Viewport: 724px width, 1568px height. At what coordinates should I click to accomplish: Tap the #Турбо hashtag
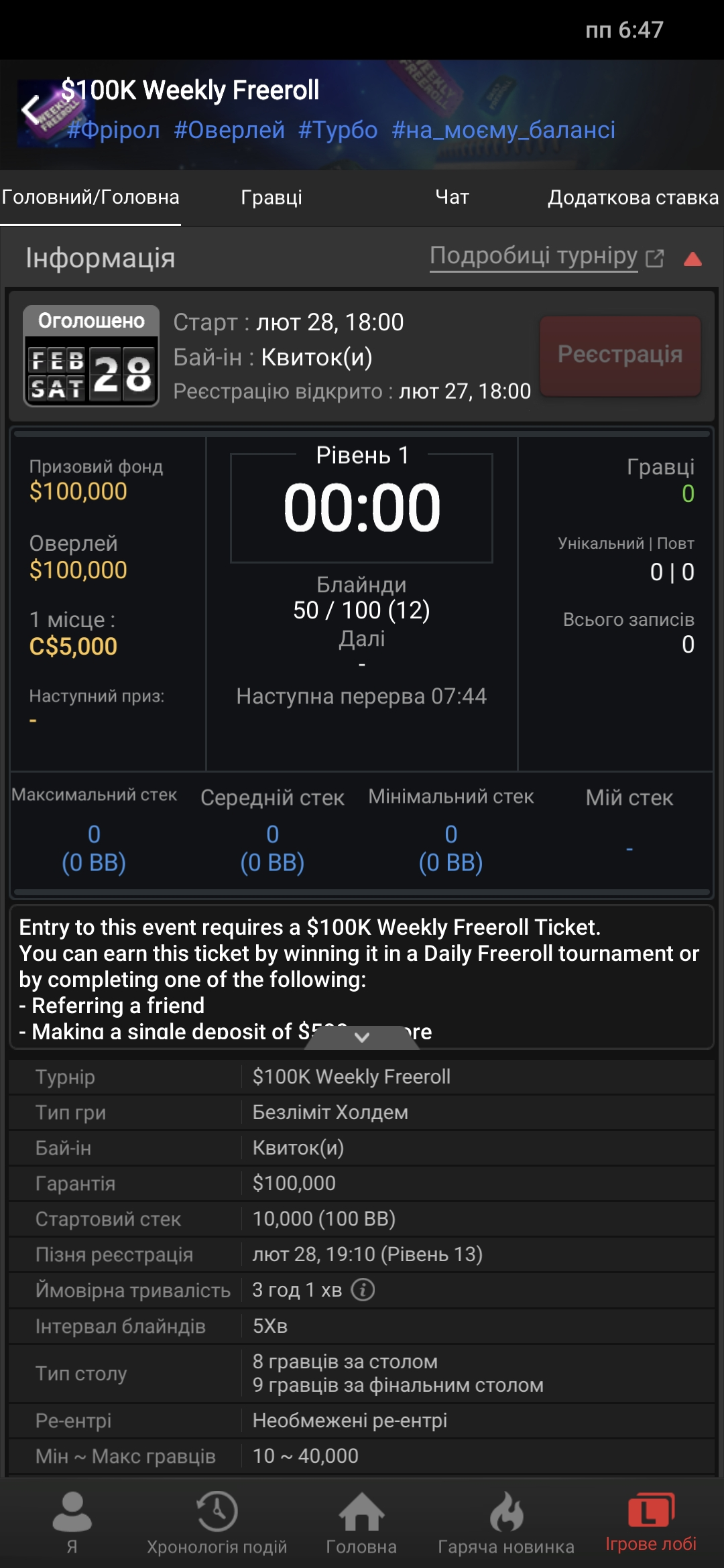pos(337,130)
